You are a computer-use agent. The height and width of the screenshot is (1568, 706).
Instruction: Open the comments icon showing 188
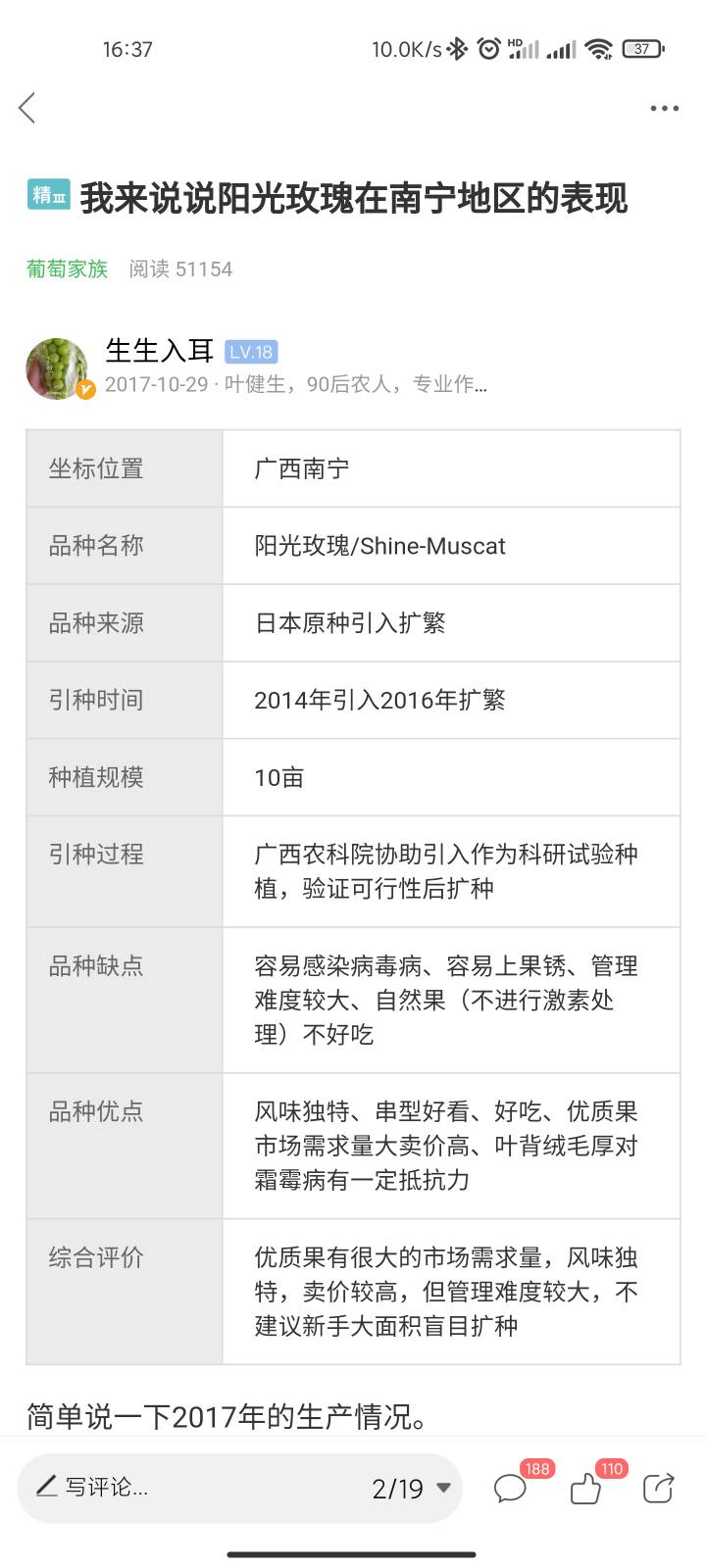coord(511,1489)
